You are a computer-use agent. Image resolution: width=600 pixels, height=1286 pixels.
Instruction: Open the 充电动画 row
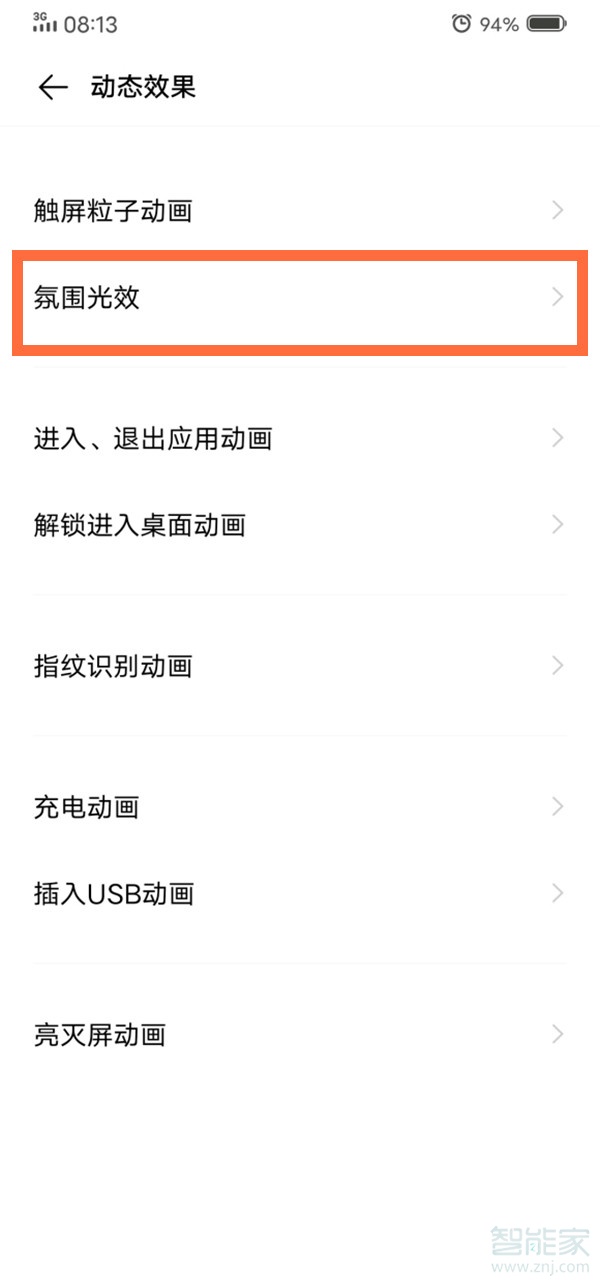tap(300, 807)
